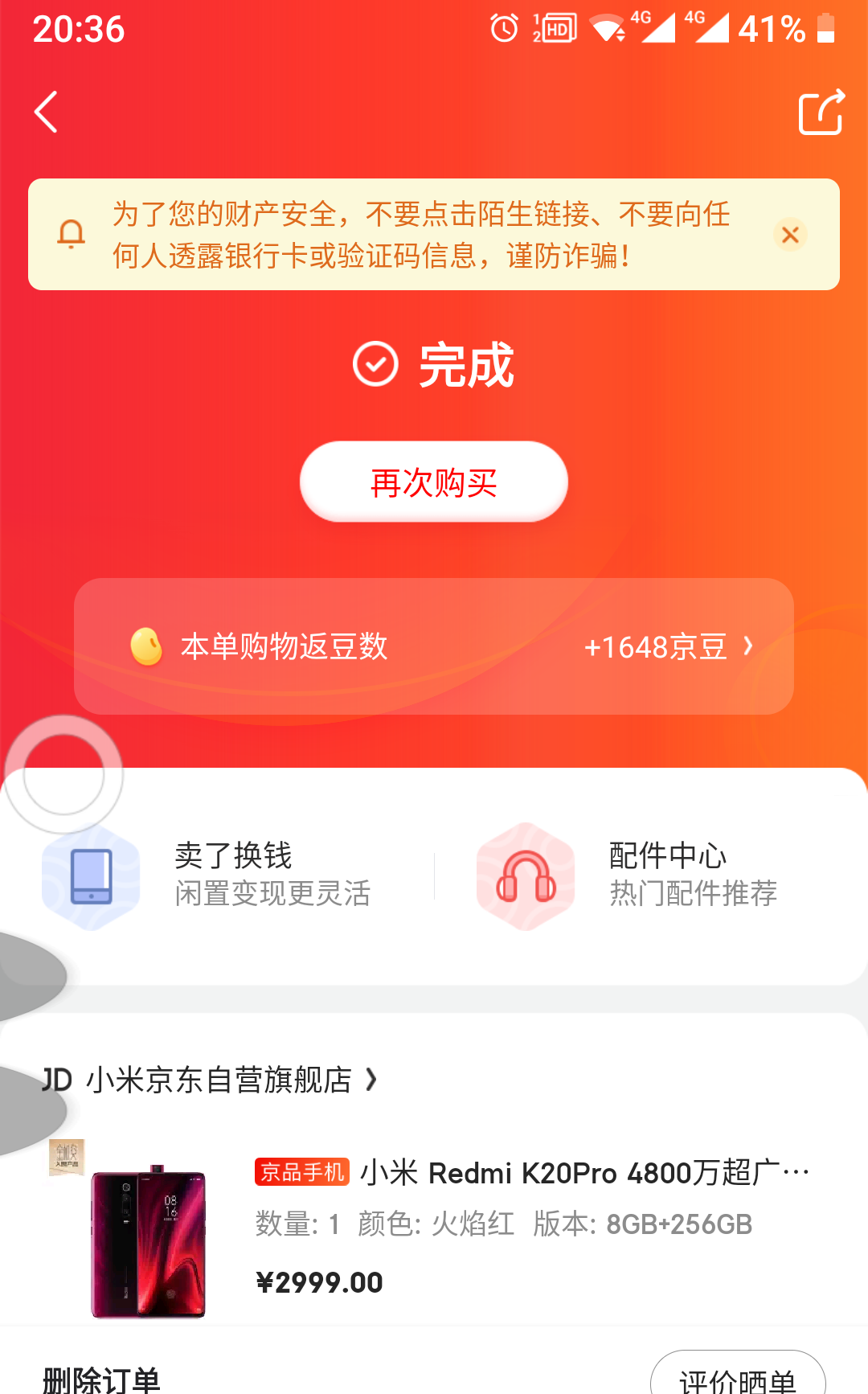This screenshot has width=868, height=1394.
Task: Tap 再次购买 to buy again
Action: 434,482
